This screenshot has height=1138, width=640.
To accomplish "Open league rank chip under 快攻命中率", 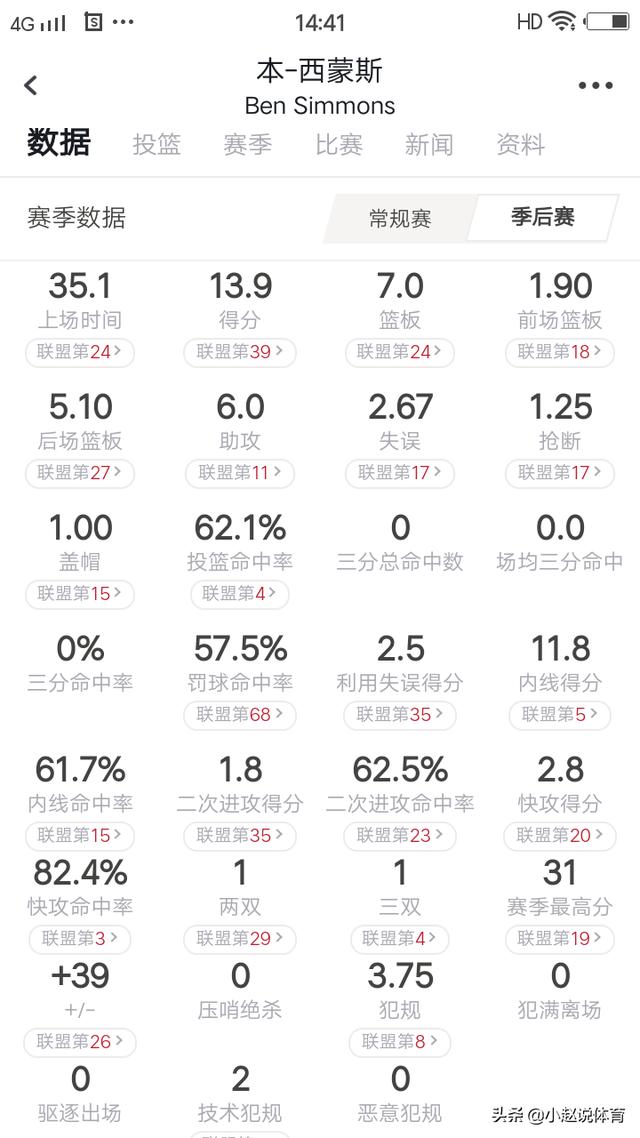I will click(80, 938).
